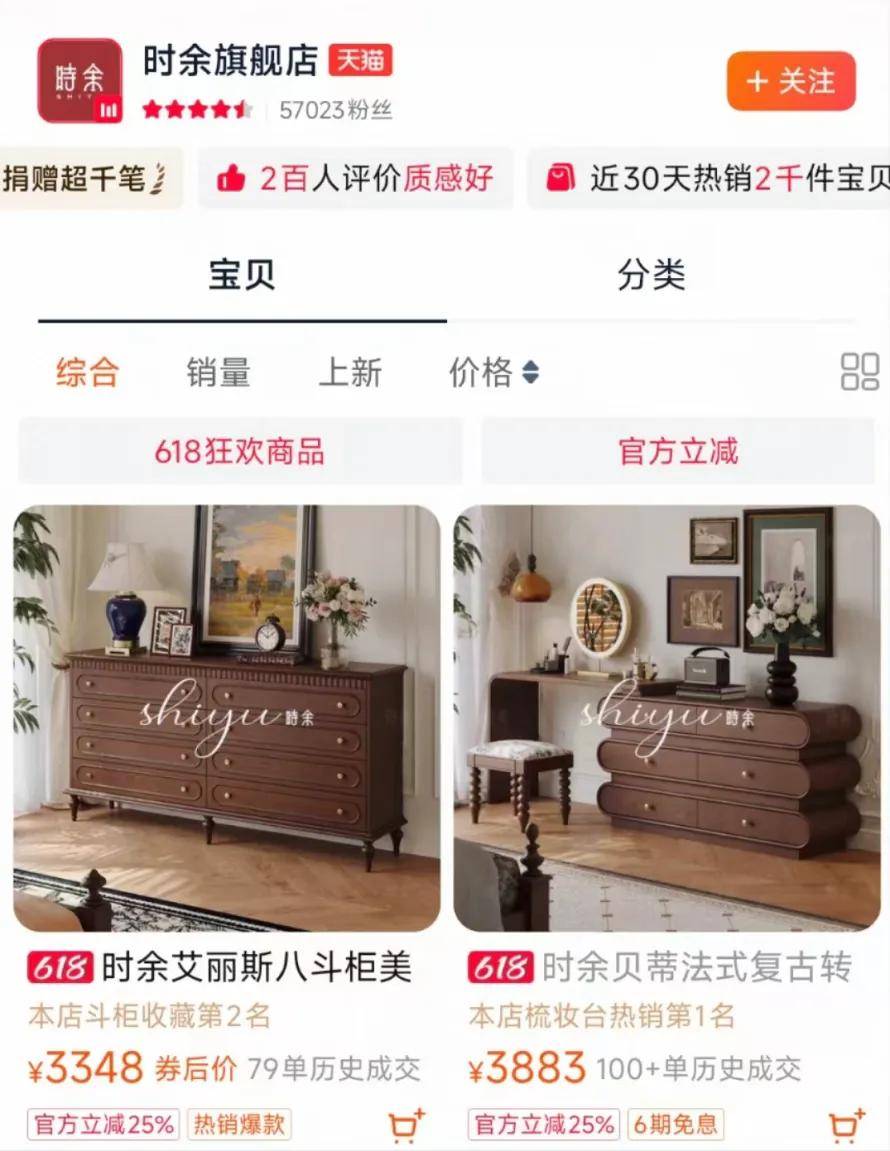
Task: Open the 时余贝蒂法式复古 dresser product card
Action: 667,717
